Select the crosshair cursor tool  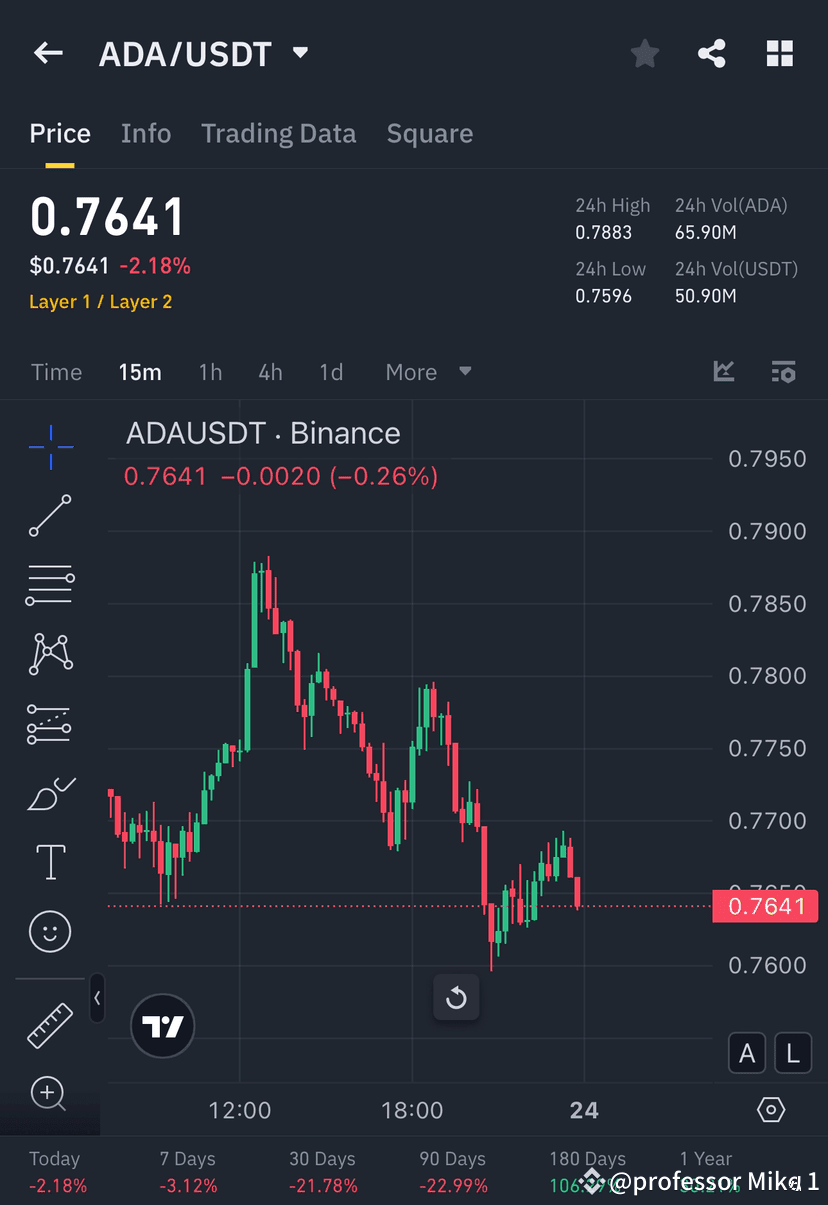49,447
